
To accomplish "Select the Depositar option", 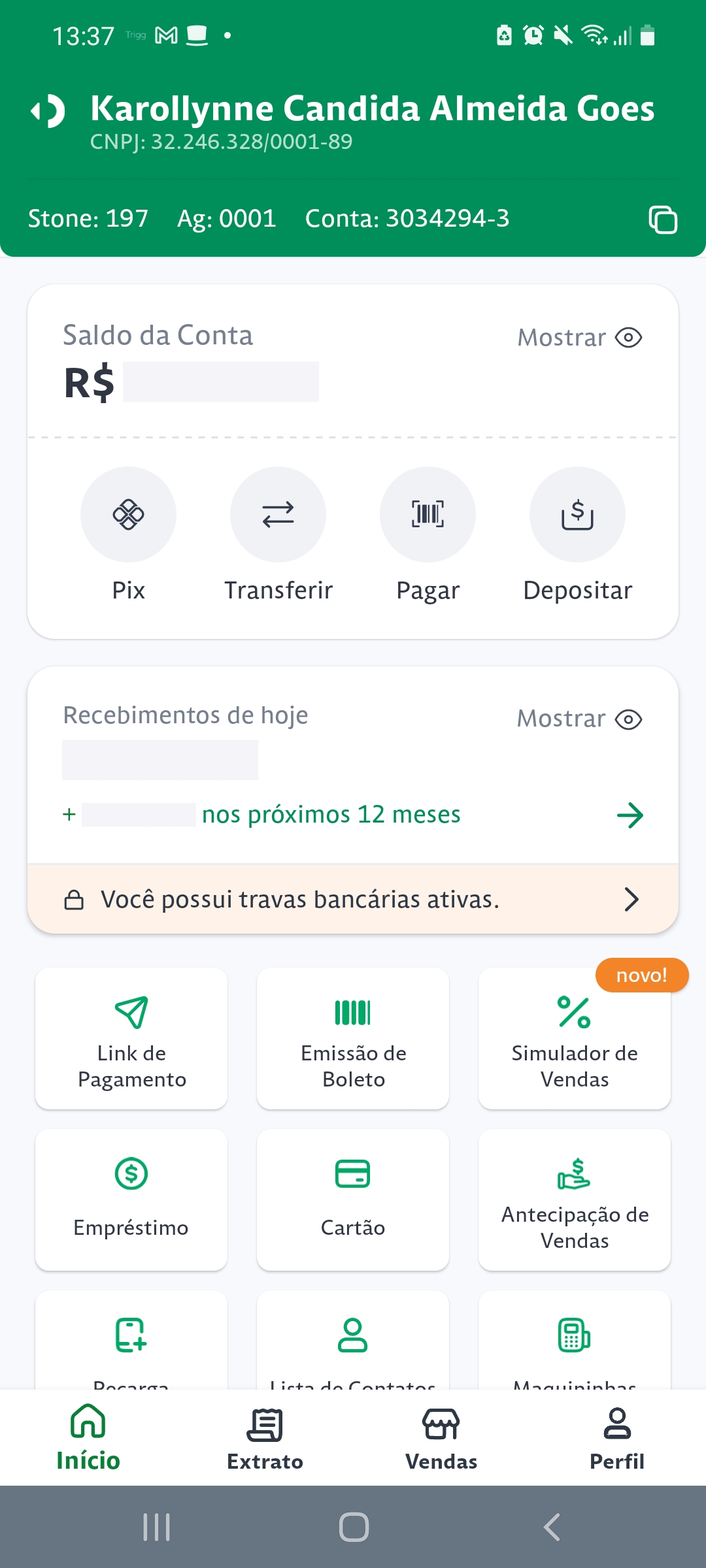I will pyautogui.click(x=577, y=515).
